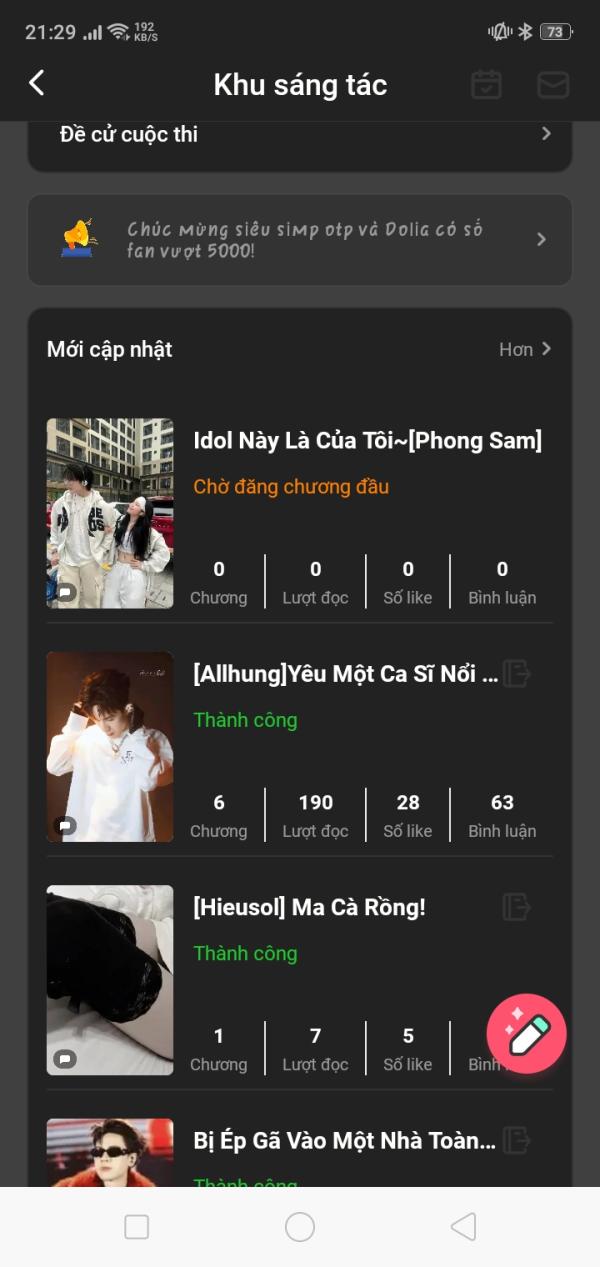Open the calendar check-in icon
The width and height of the screenshot is (600, 1267).
coord(487,84)
